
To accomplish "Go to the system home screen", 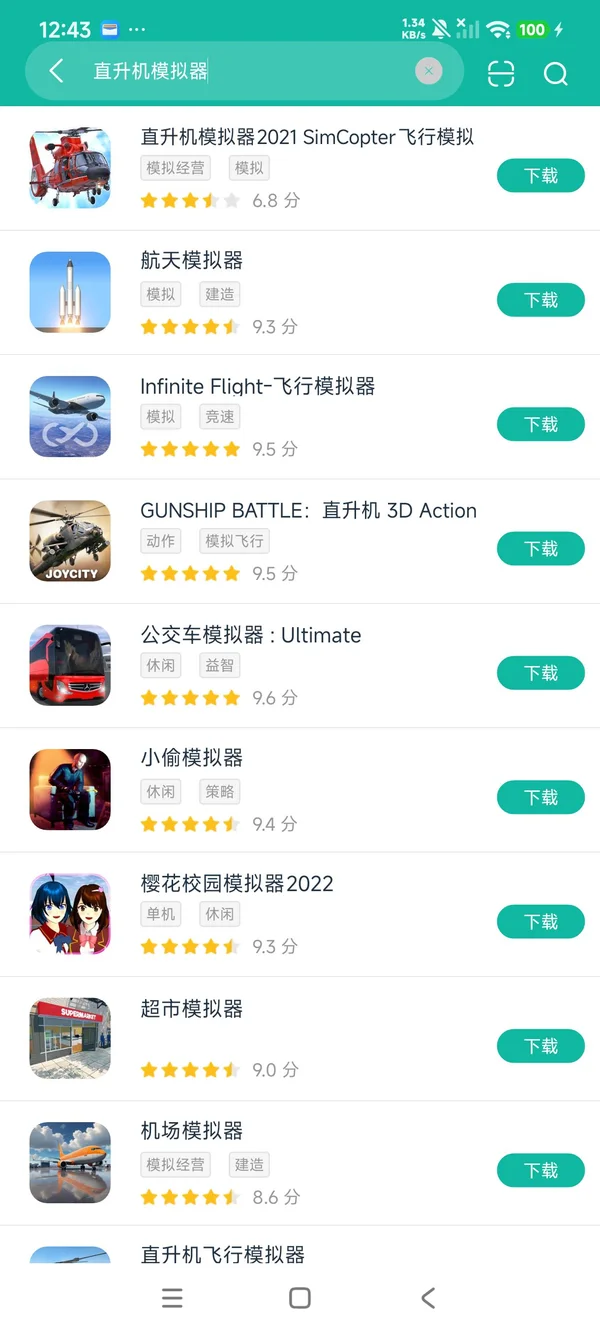I will click(x=299, y=1298).
